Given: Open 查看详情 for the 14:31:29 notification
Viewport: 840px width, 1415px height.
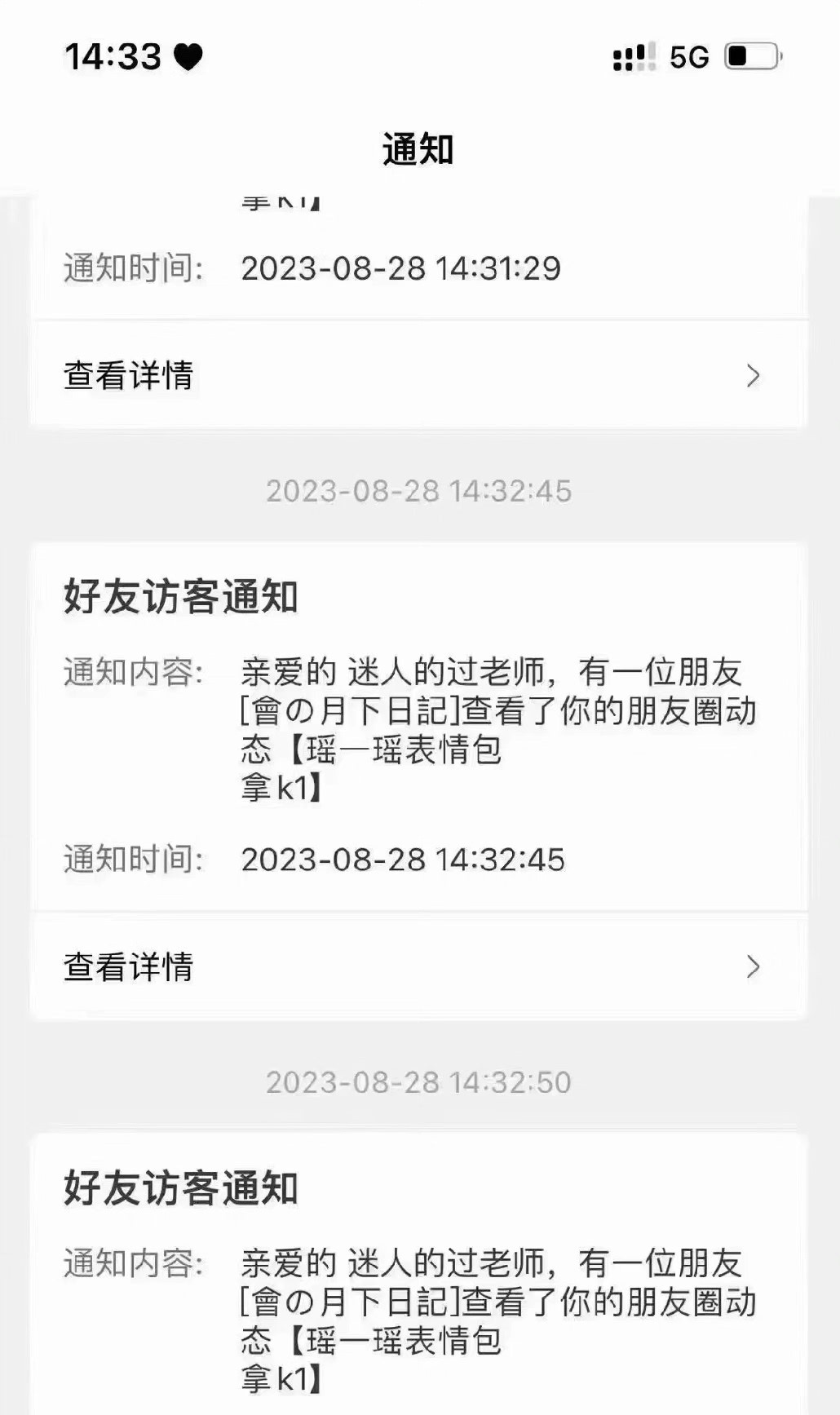Looking at the screenshot, I should pos(418,376).
